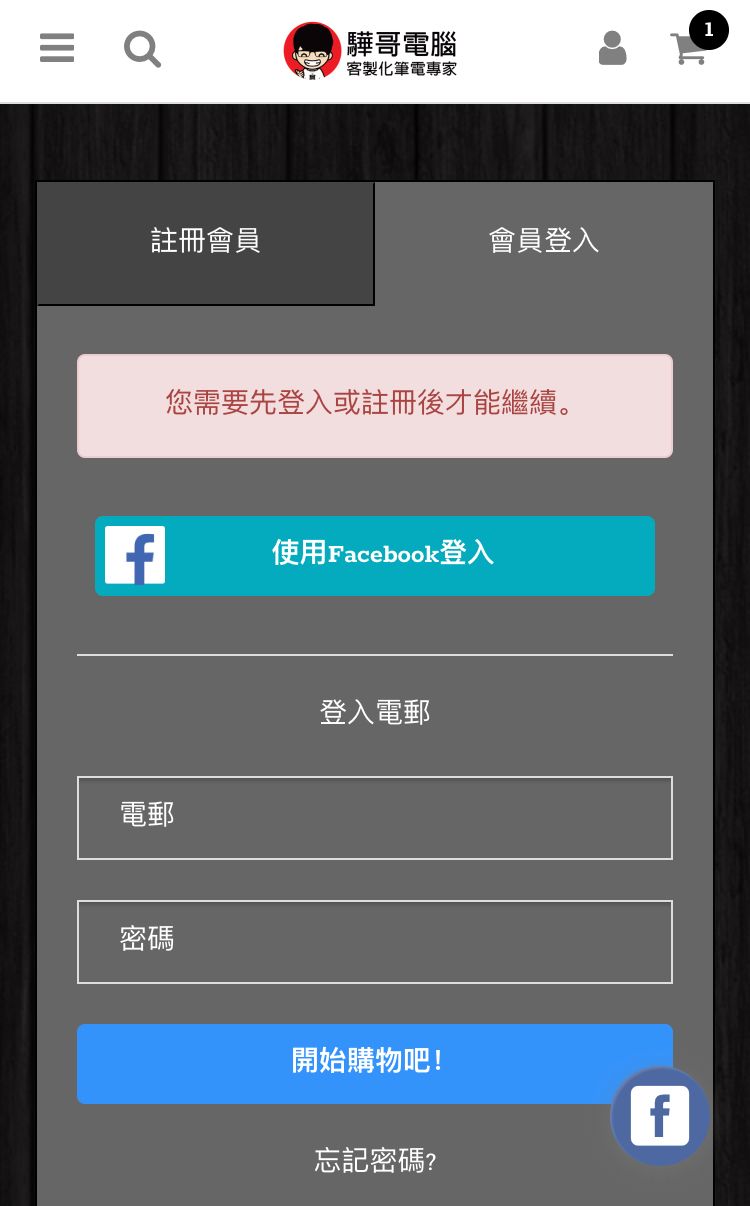Open the hamburger menu
This screenshot has height=1206, width=750.
pos(57,48)
